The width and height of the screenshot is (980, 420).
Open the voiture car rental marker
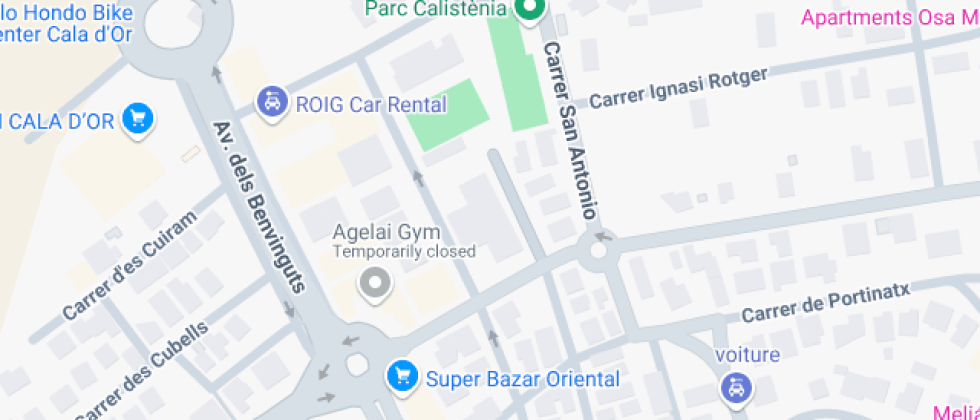(737, 389)
